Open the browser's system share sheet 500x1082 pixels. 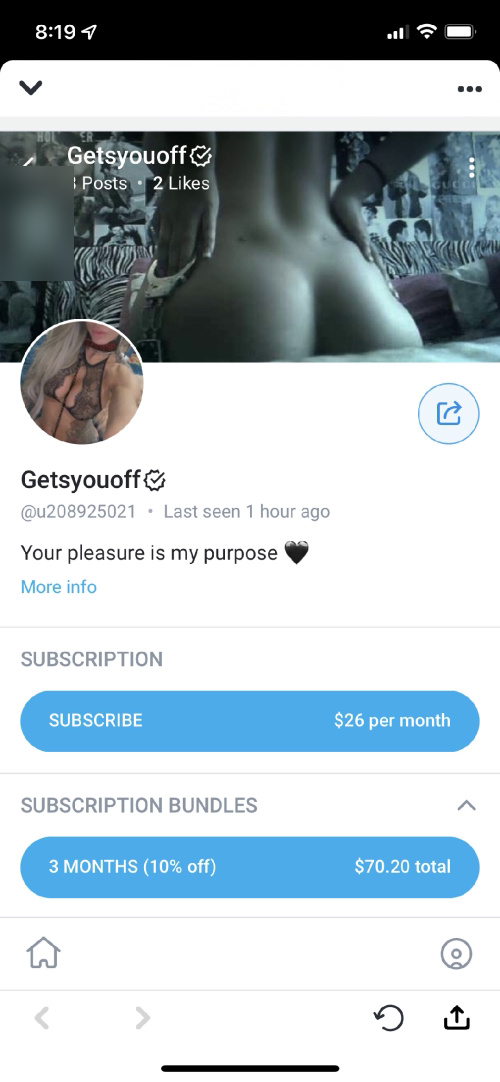pyautogui.click(x=456, y=1016)
